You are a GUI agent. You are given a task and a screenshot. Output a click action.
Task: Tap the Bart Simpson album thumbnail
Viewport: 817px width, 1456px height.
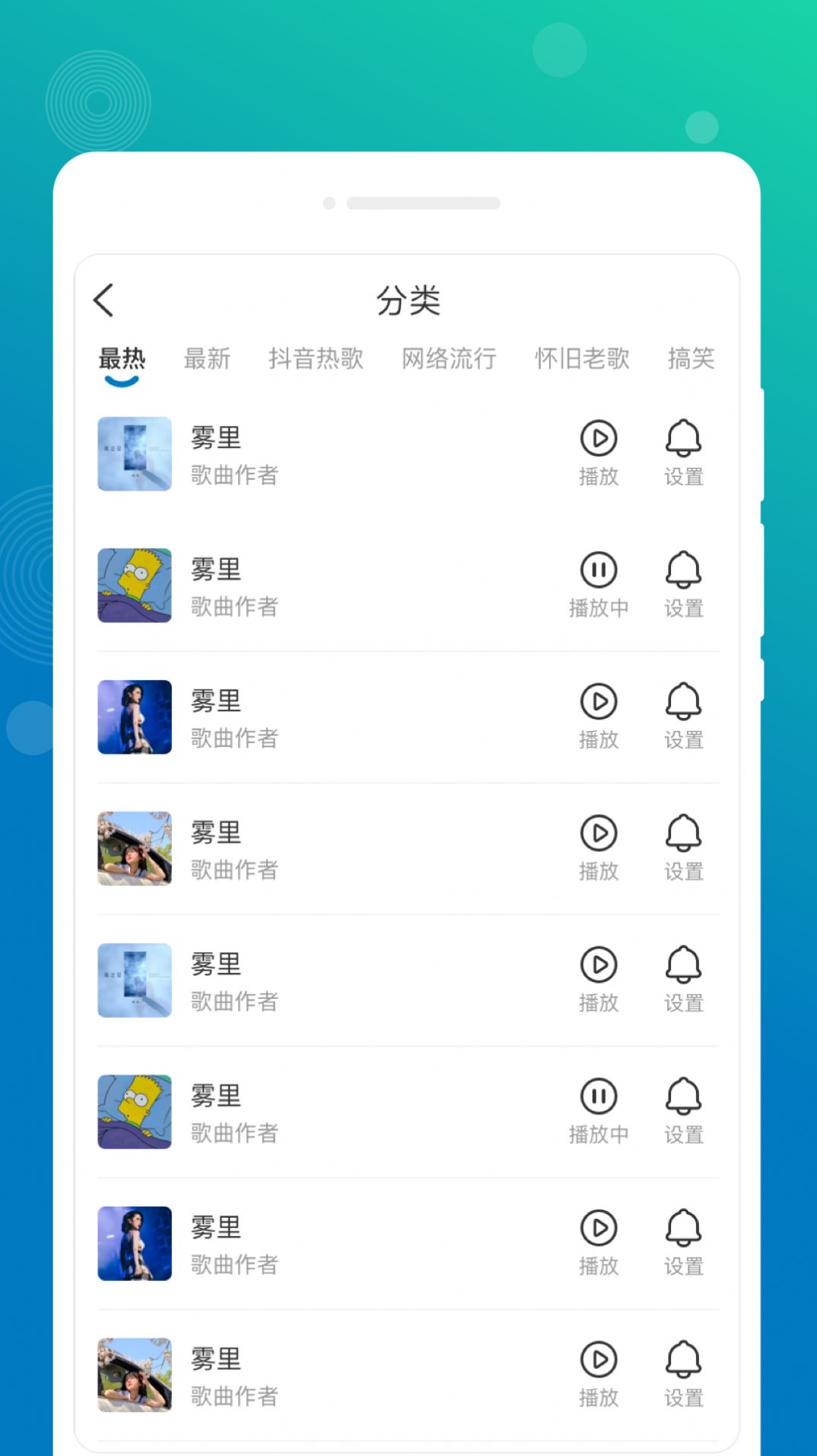coord(134,586)
